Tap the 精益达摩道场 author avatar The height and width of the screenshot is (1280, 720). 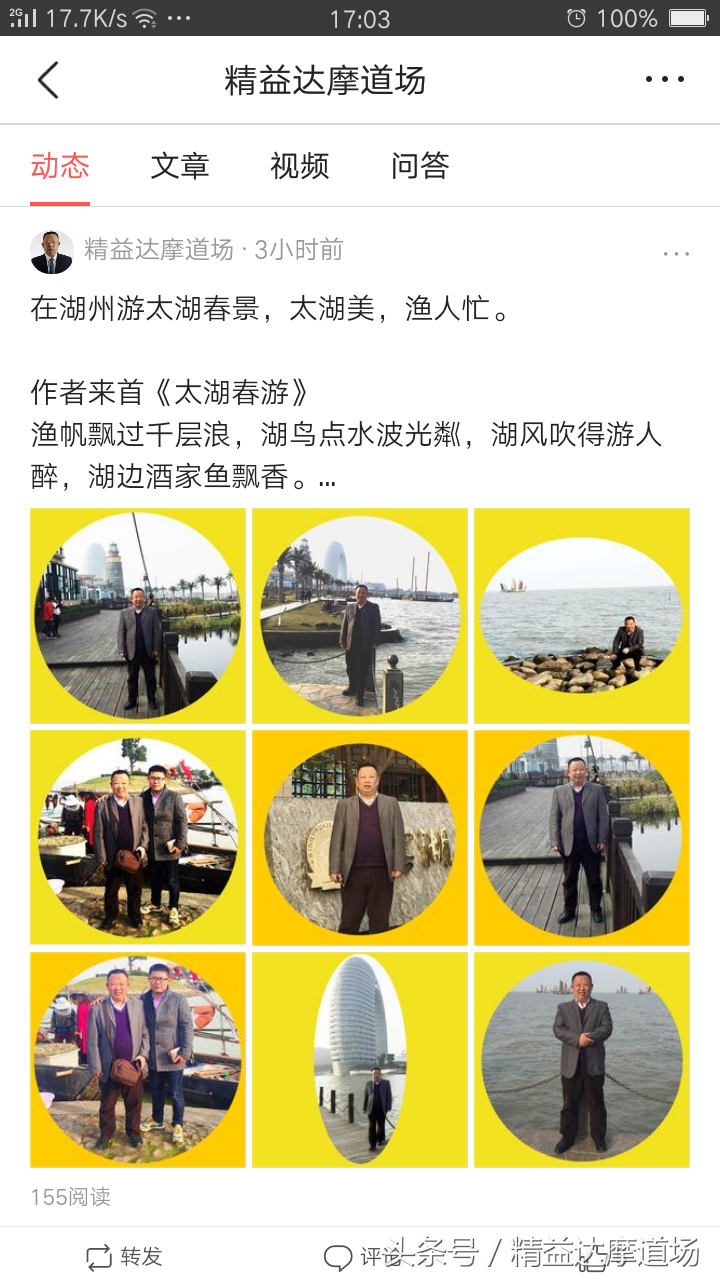52,251
